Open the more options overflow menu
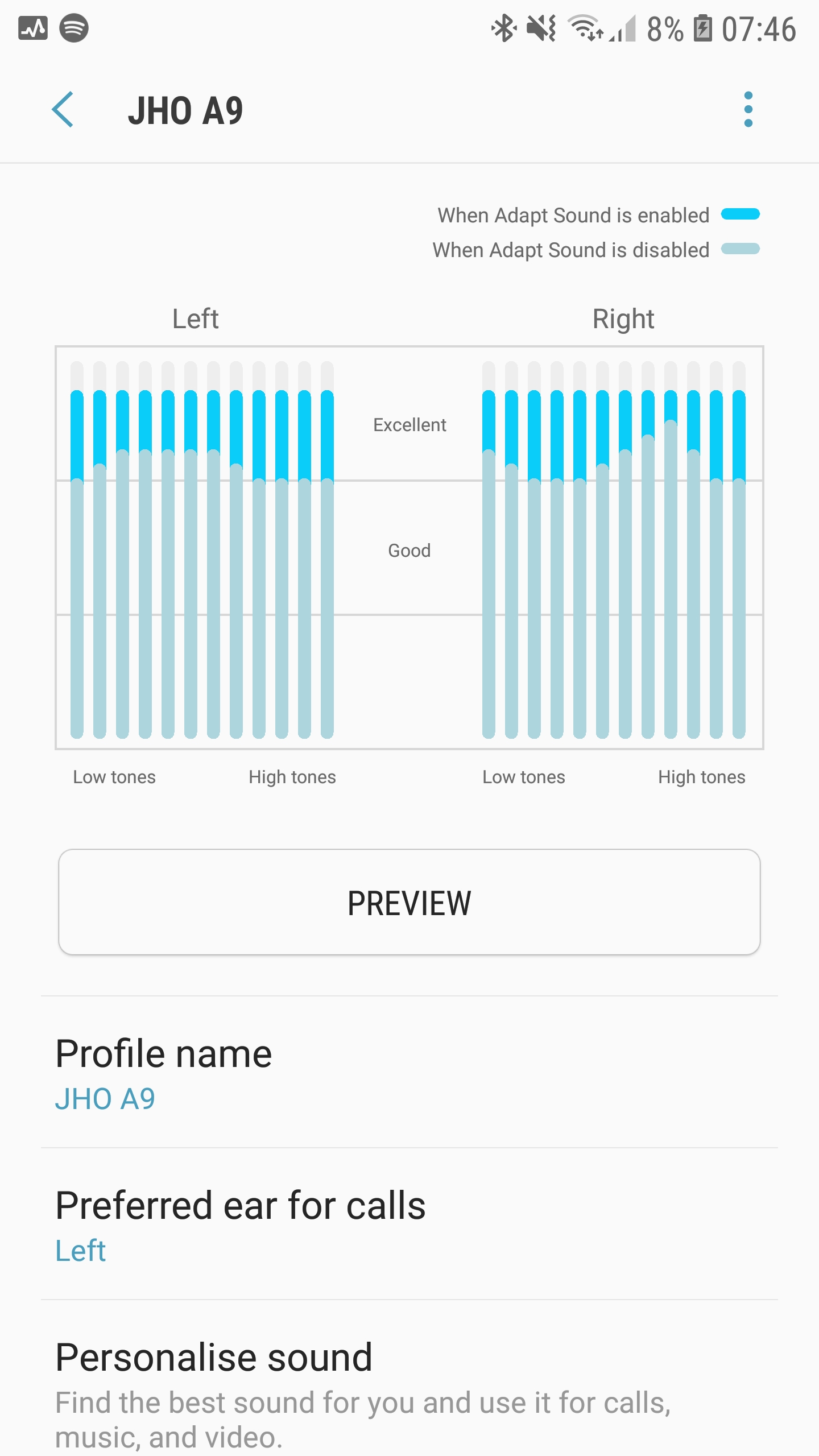The height and width of the screenshot is (1456, 819). pyautogui.click(x=748, y=110)
